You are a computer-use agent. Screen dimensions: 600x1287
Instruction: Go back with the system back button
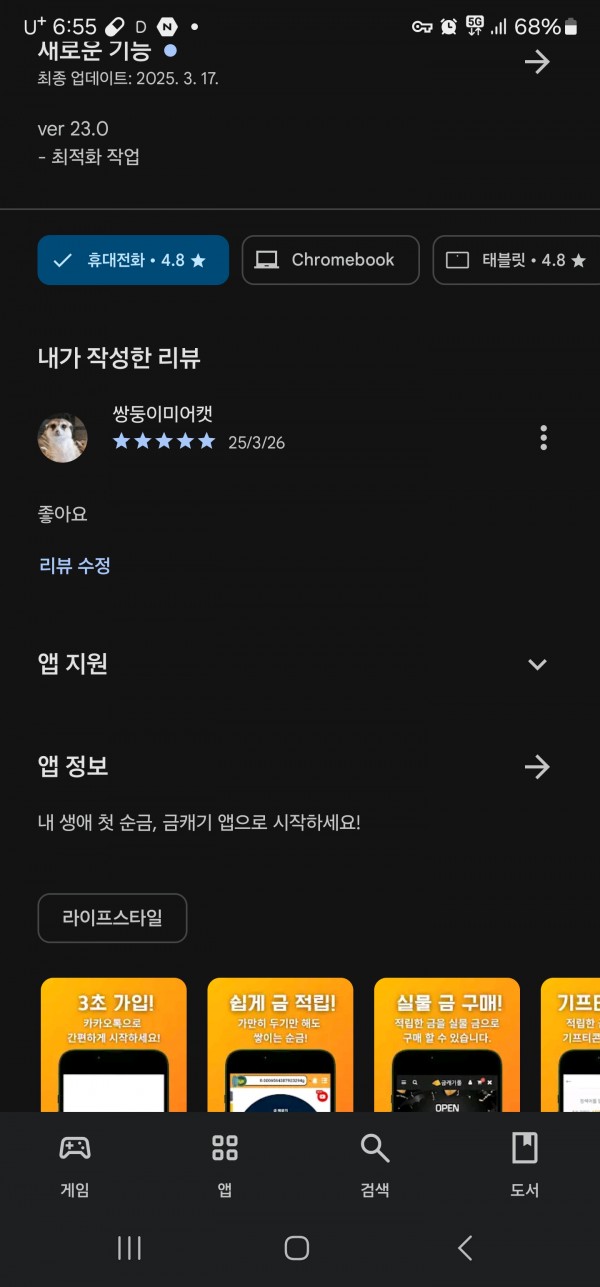[x=465, y=1247]
